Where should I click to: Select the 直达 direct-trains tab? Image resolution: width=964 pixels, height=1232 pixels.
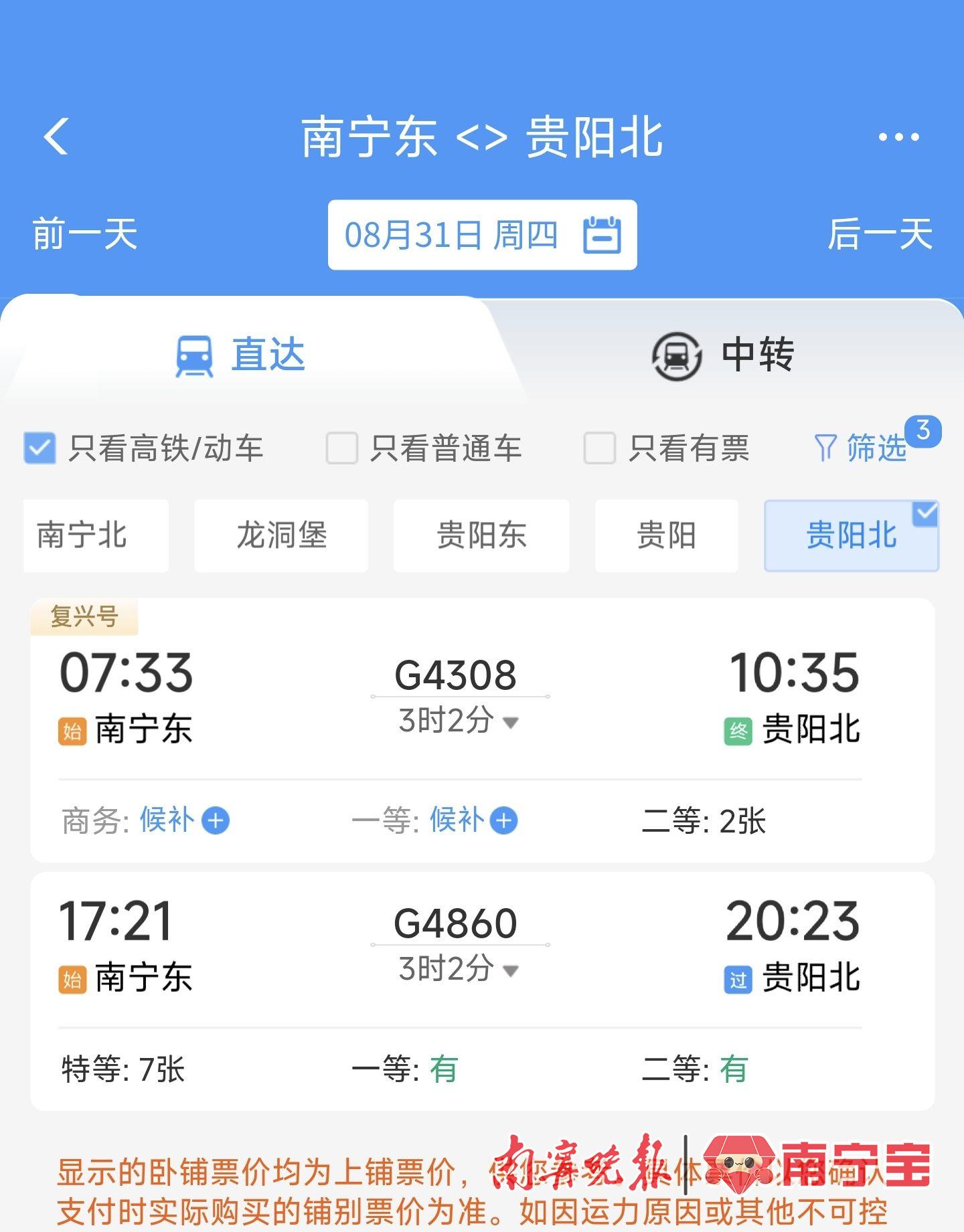pyautogui.click(x=266, y=355)
